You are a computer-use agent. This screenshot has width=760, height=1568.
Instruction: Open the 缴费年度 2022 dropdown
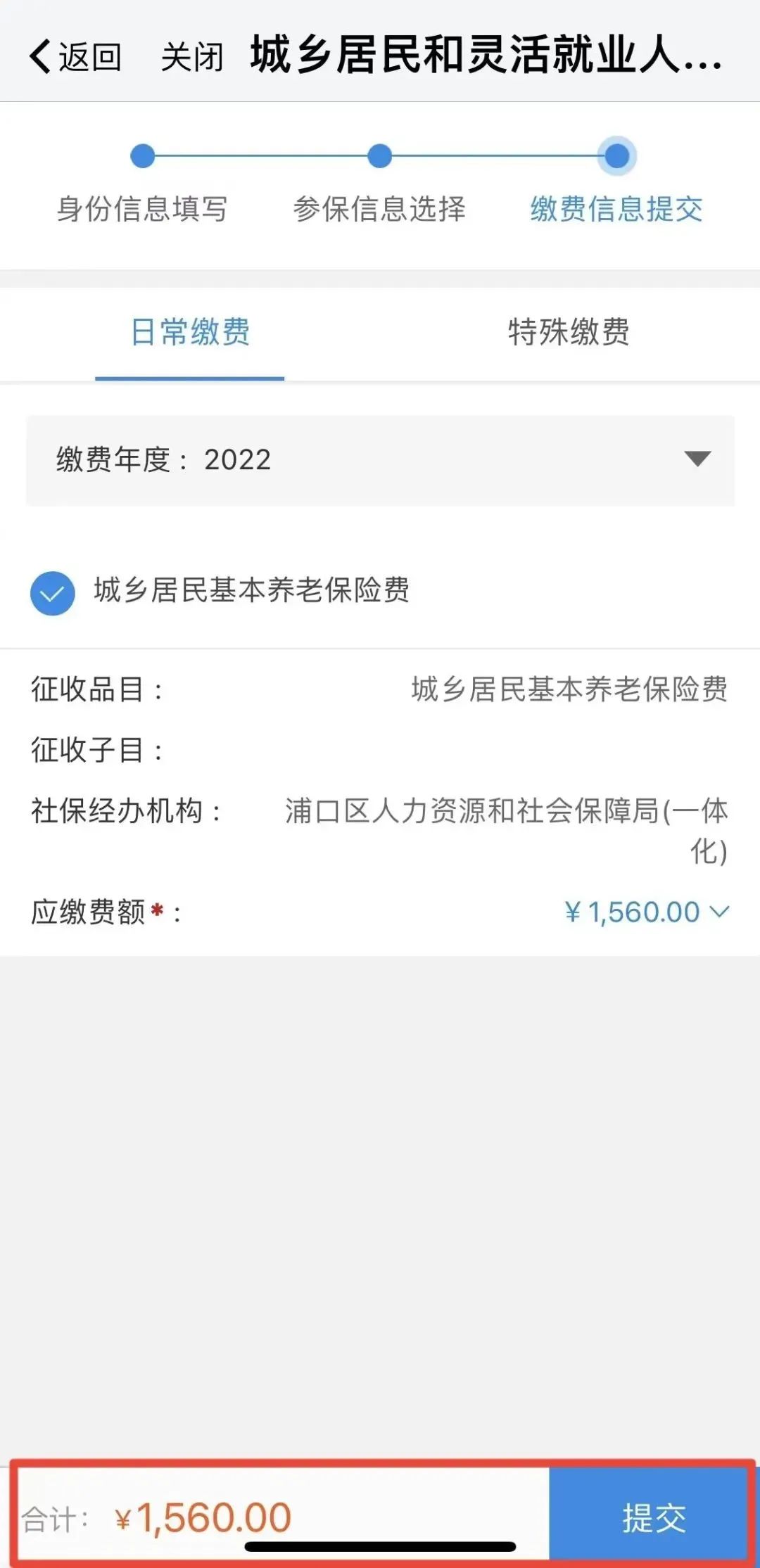click(380, 460)
